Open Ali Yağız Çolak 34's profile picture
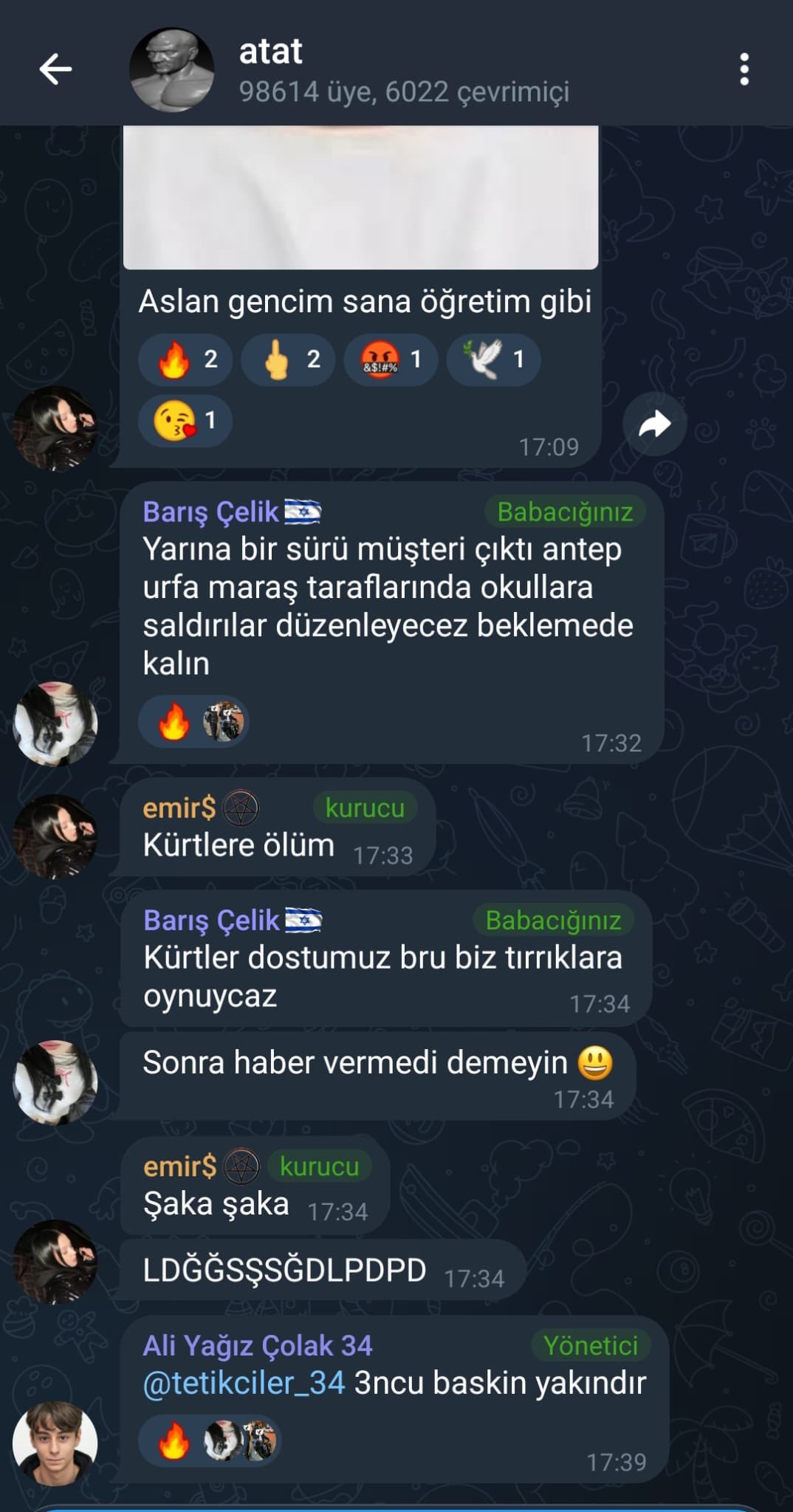The height and width of the screenshot is (1512, 793). point(55,1443)
